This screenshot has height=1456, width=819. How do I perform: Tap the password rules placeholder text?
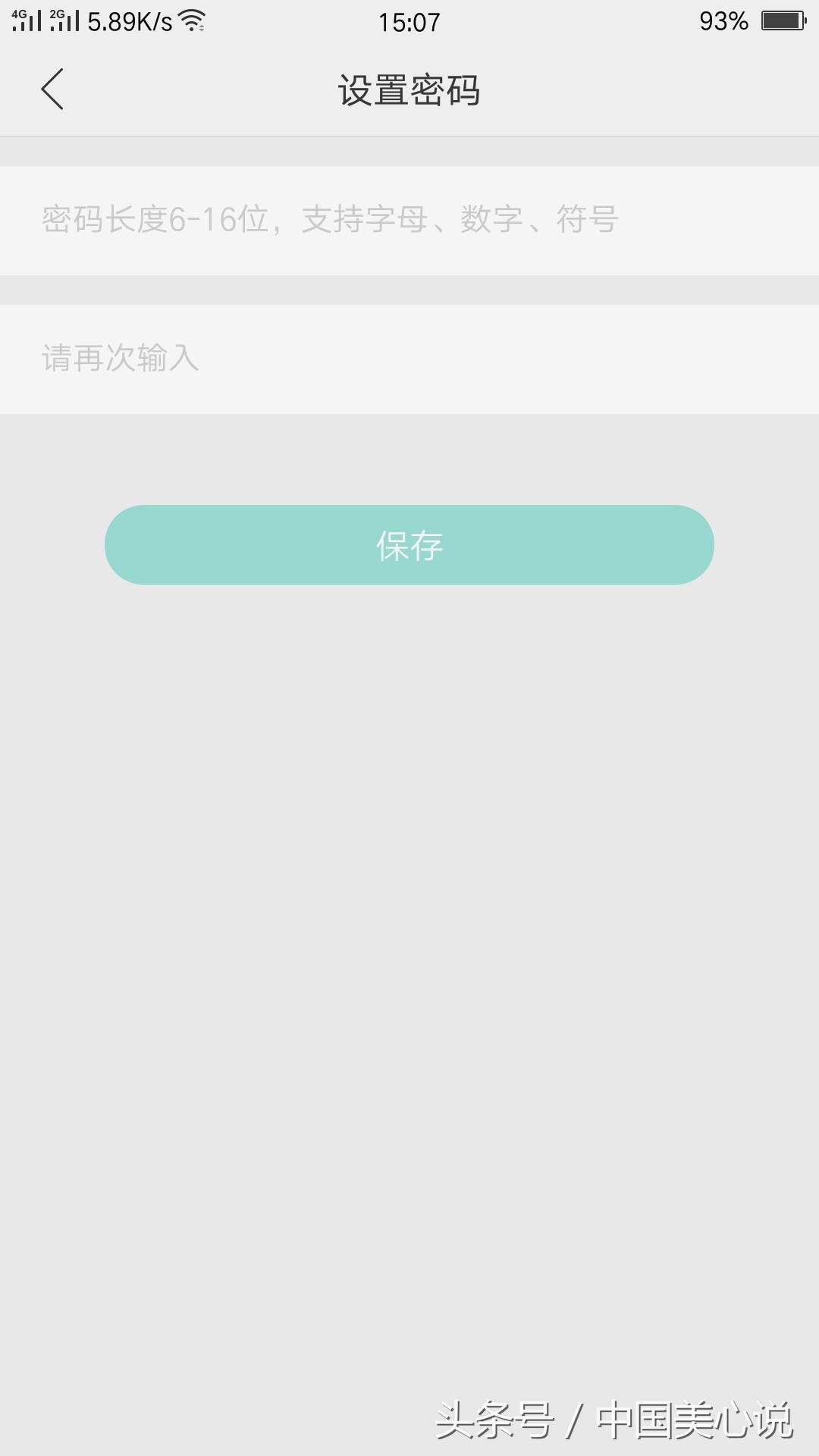coord(330,219)
